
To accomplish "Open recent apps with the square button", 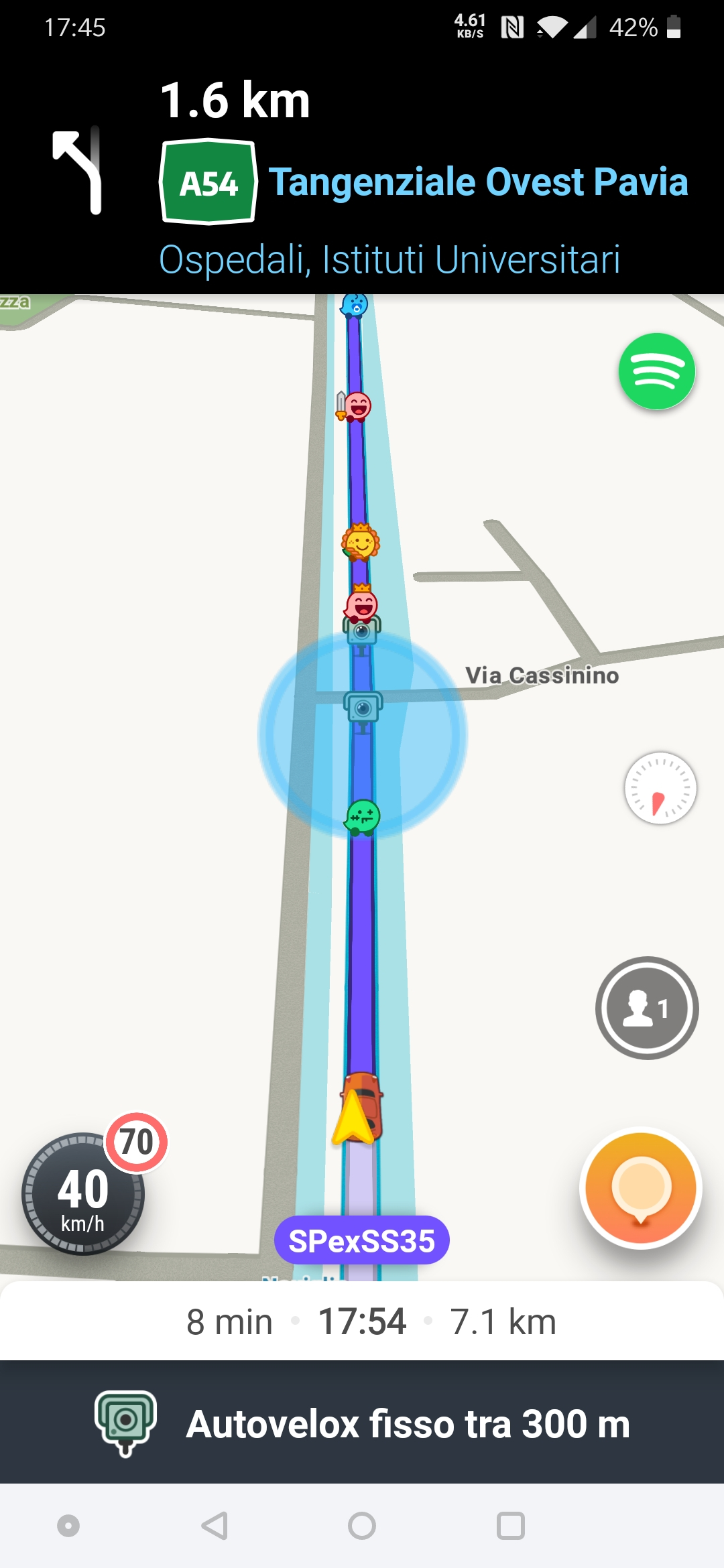I will (x=510, y=1526).
